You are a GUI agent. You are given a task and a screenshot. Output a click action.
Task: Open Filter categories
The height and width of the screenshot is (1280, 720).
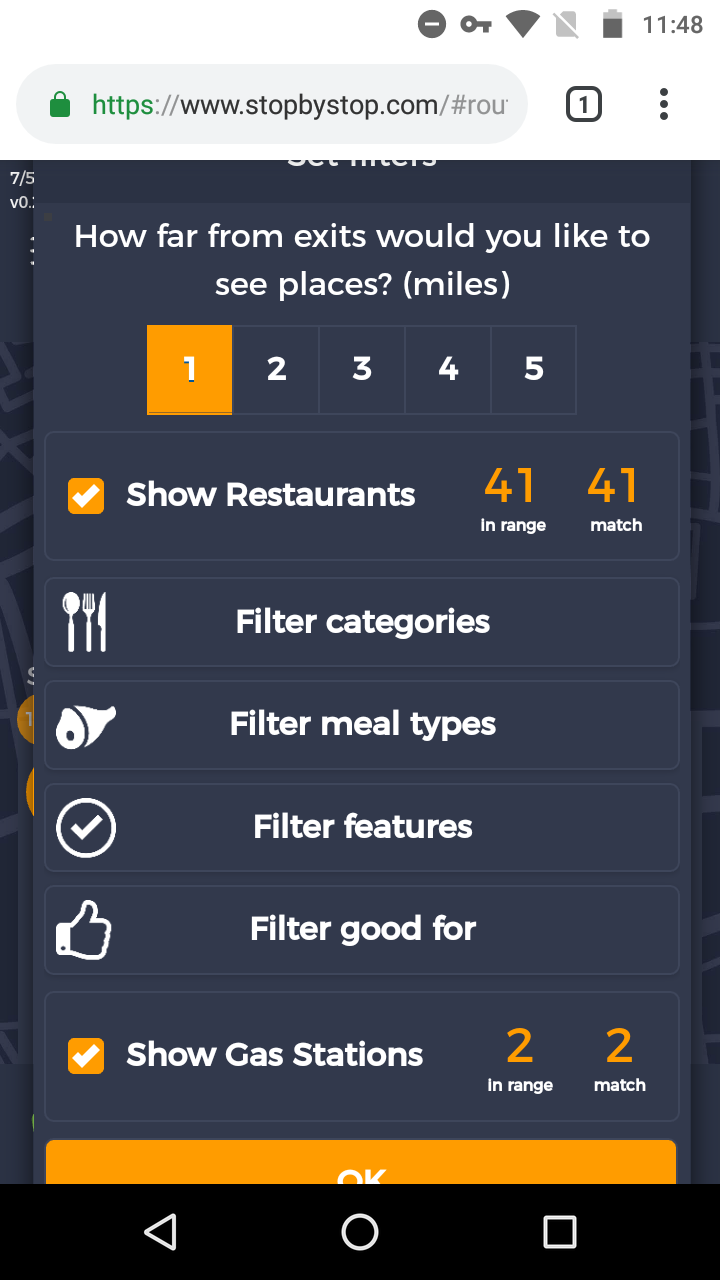tap(362, 622)
